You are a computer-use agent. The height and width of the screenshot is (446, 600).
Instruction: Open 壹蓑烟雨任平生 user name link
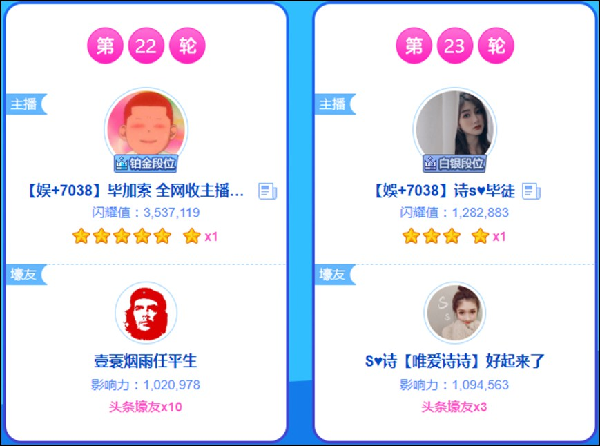[146, 361]
